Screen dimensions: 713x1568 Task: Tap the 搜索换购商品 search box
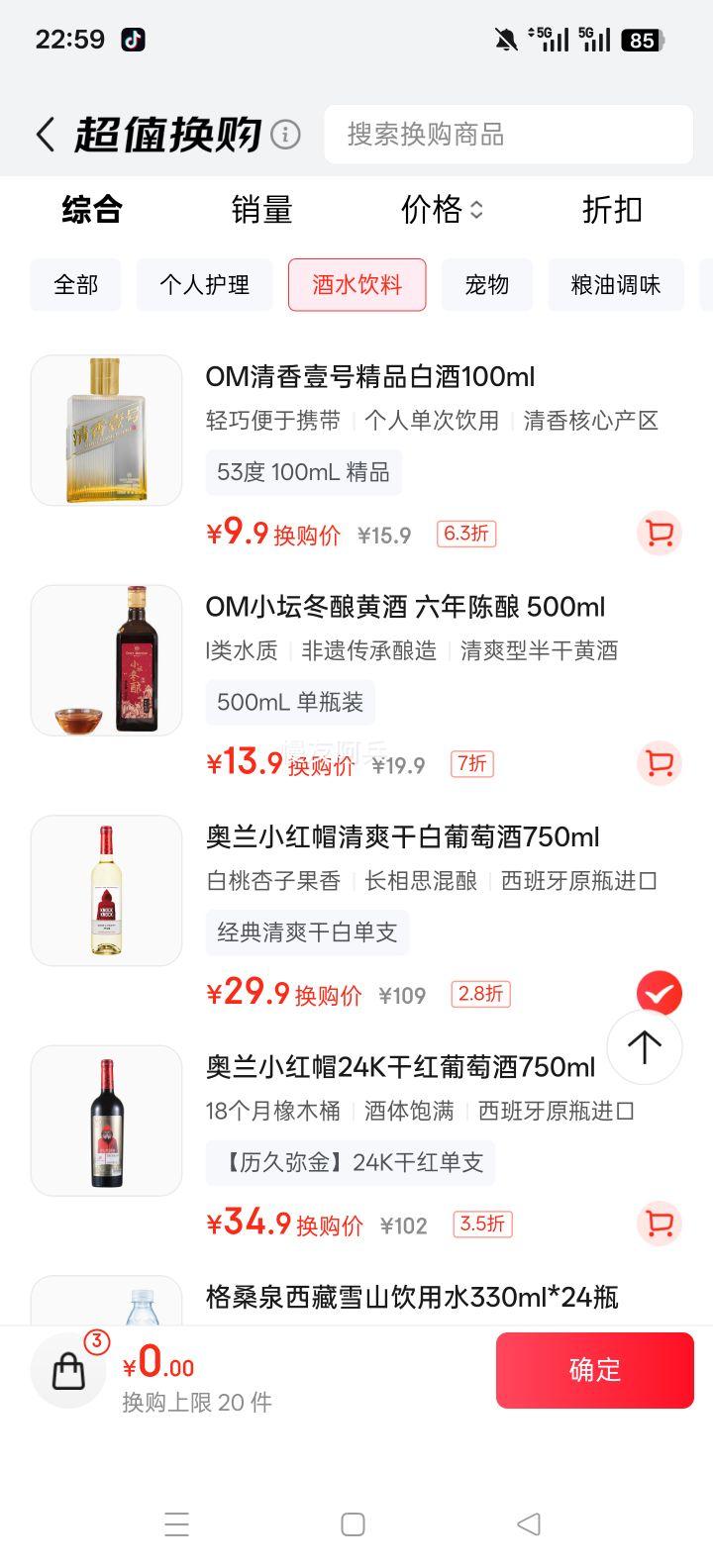pos(508,135)
